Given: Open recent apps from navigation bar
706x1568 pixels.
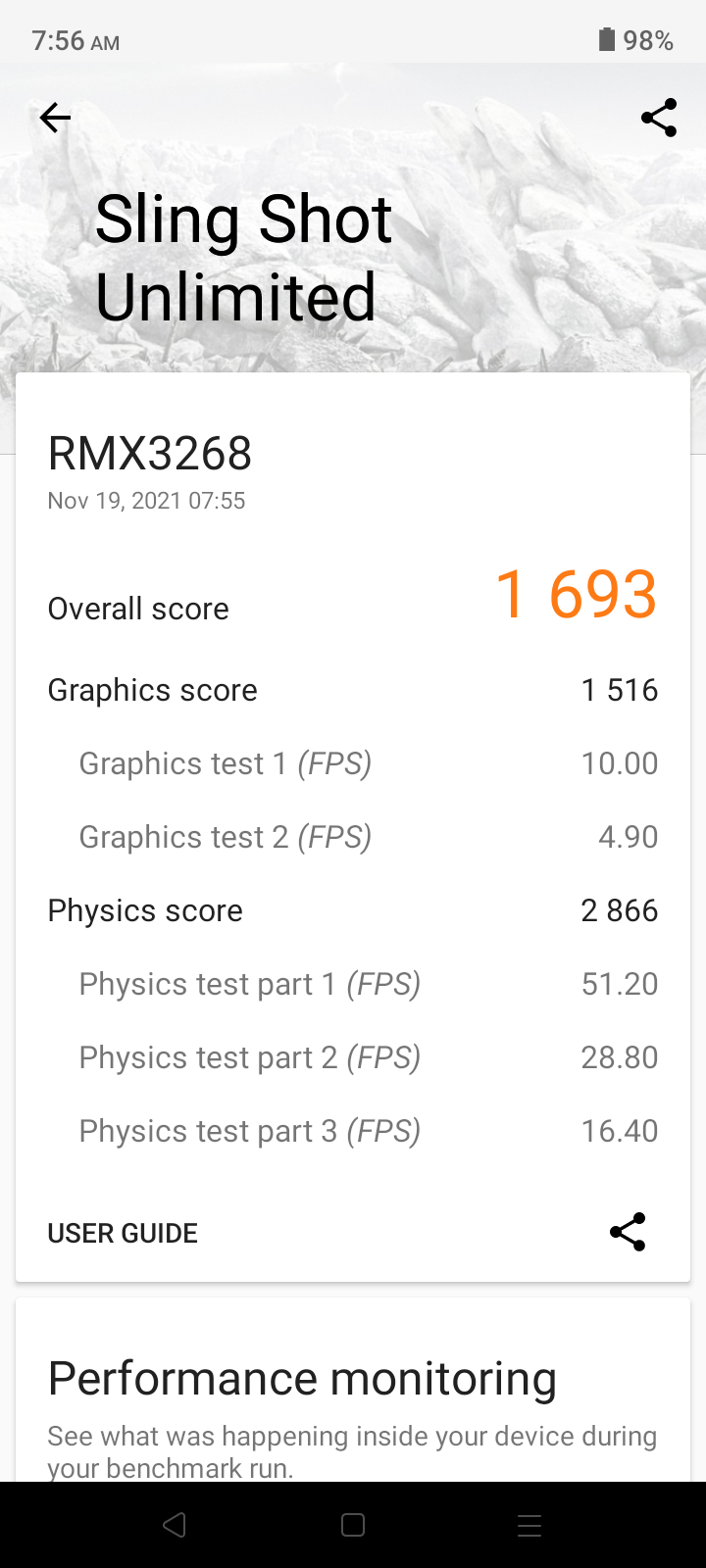Looking at the screenshot, I should click(x=529, y=1525).
